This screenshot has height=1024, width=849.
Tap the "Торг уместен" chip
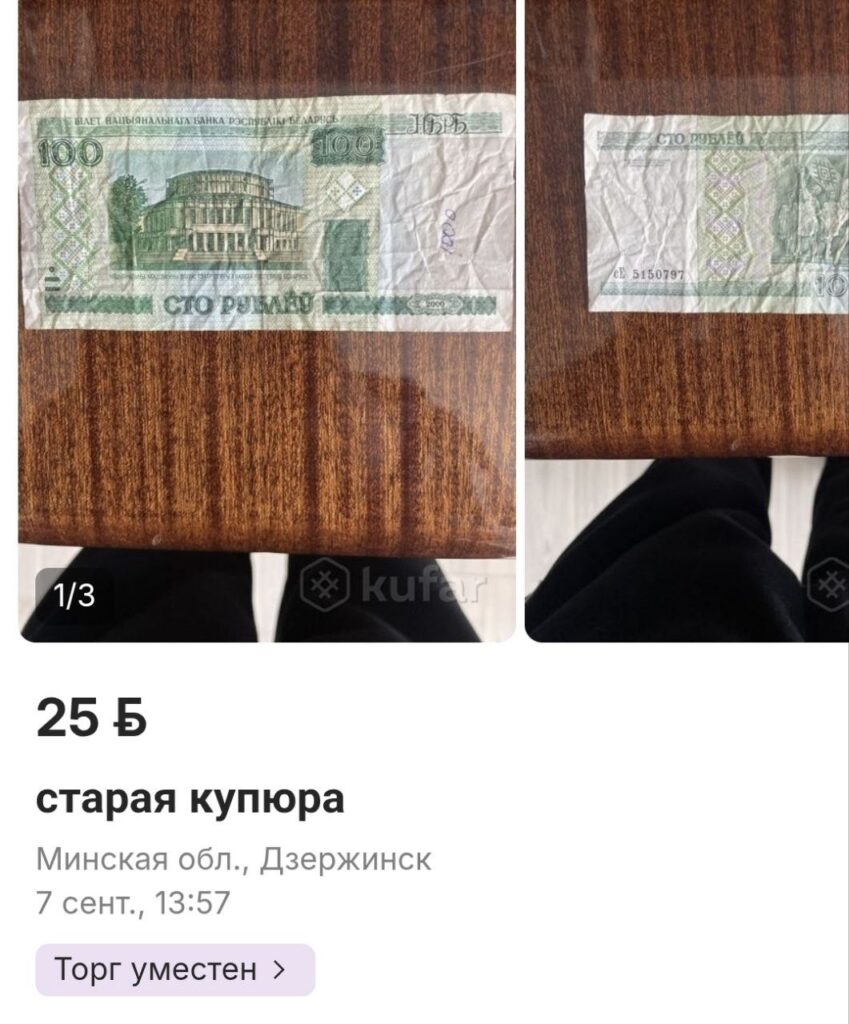point(175,970)
